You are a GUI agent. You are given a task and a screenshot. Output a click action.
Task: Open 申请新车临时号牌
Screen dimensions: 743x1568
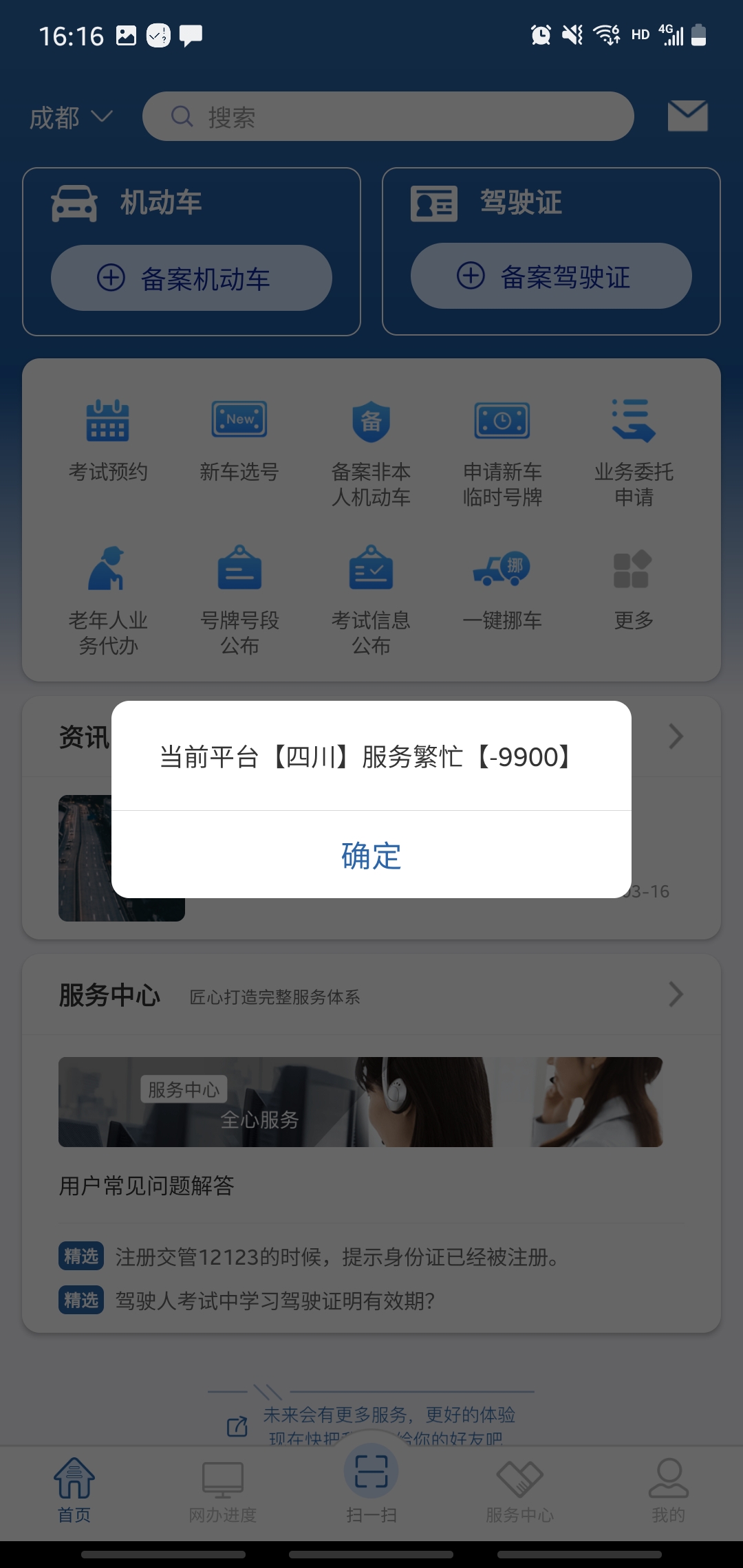tap(502, 453)
